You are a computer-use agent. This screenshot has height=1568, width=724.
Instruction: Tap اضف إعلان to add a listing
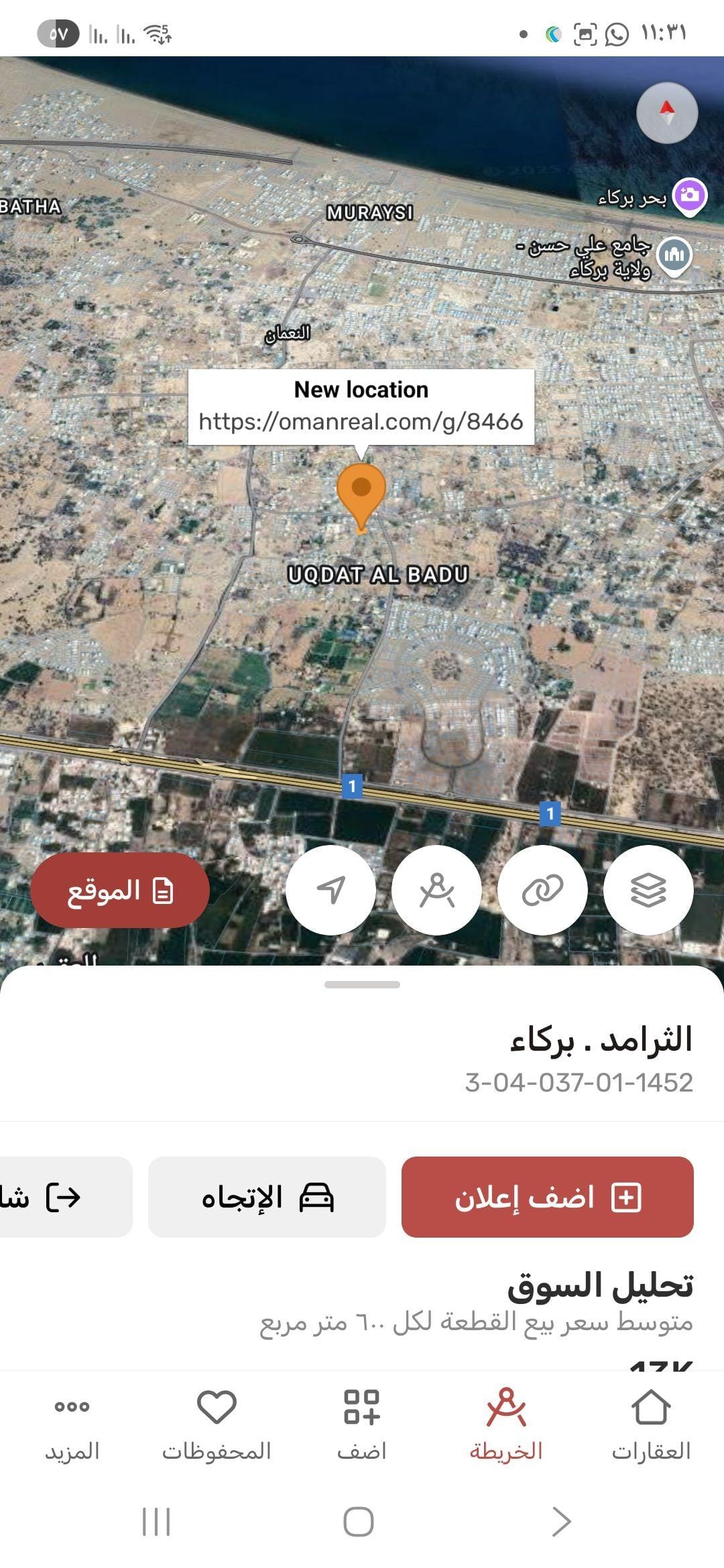pyautogui.click(x=547, y=1197)
